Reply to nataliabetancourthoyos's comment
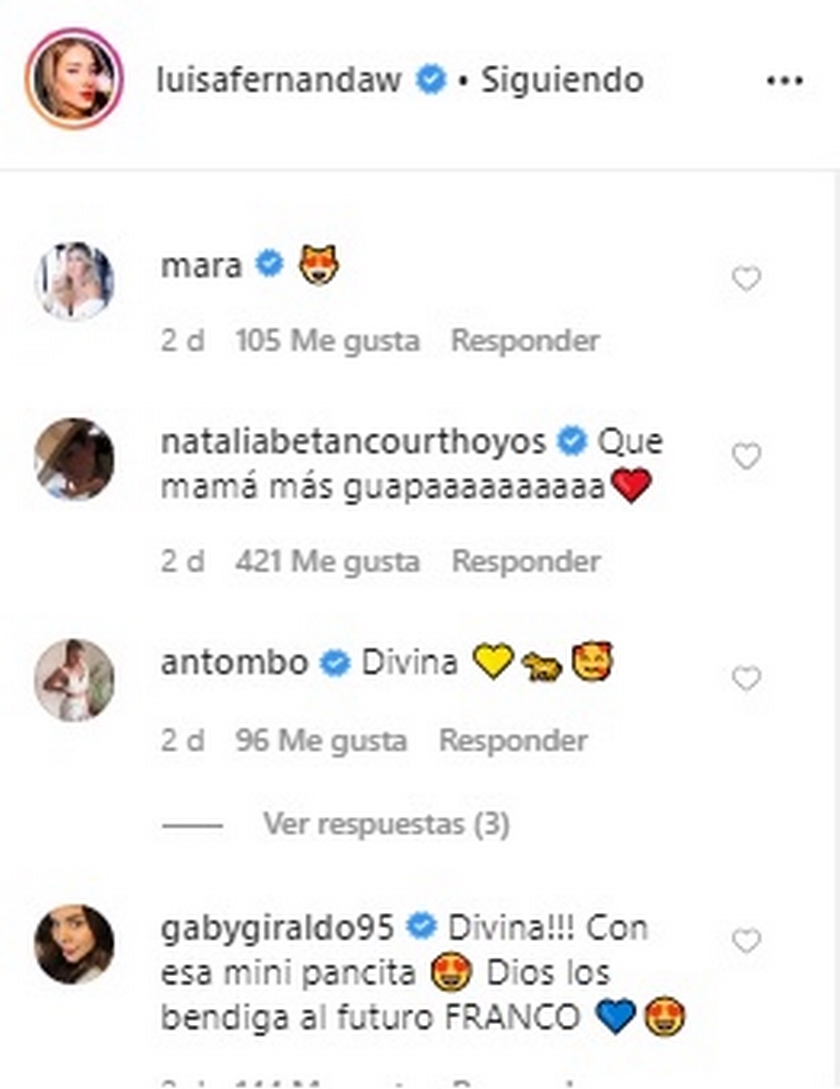The width and height of the screenshot is (840, 1089). click(525, 561)
